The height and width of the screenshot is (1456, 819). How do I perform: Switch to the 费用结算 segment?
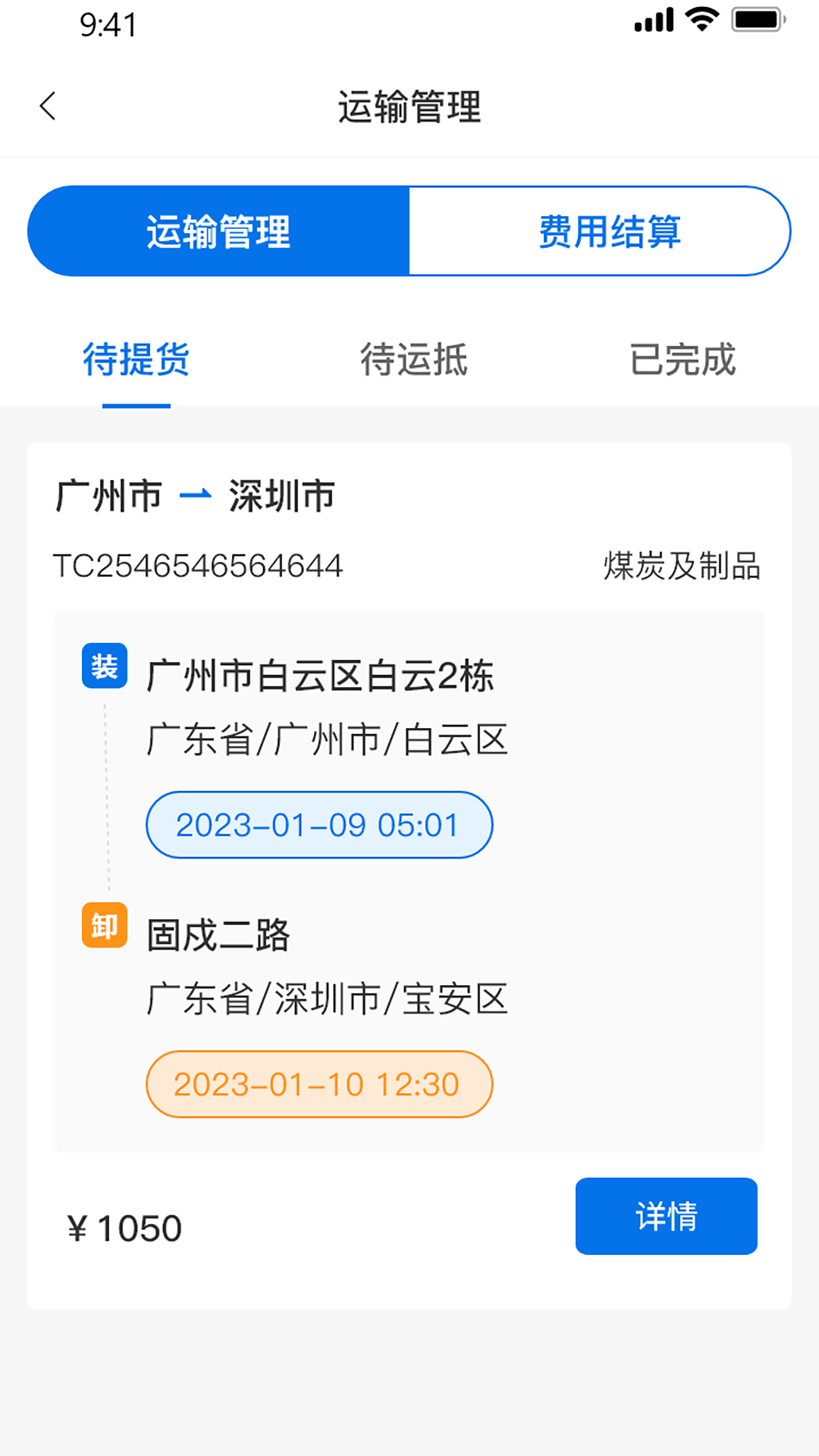(x=609, y=231)
